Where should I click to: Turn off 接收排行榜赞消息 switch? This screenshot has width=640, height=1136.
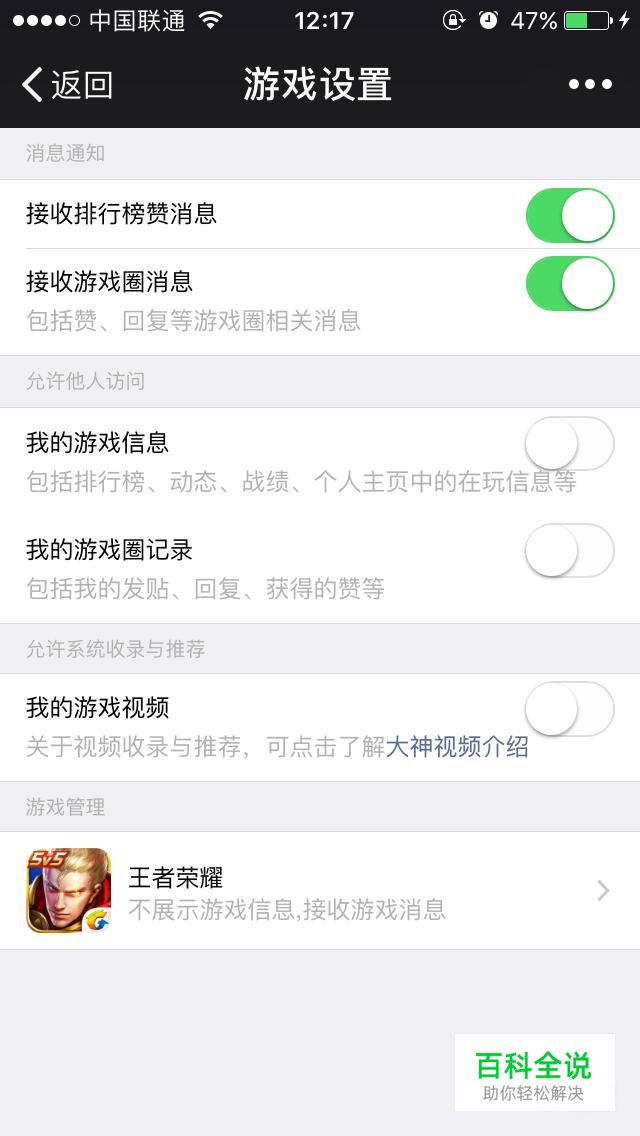coord(570,215)
